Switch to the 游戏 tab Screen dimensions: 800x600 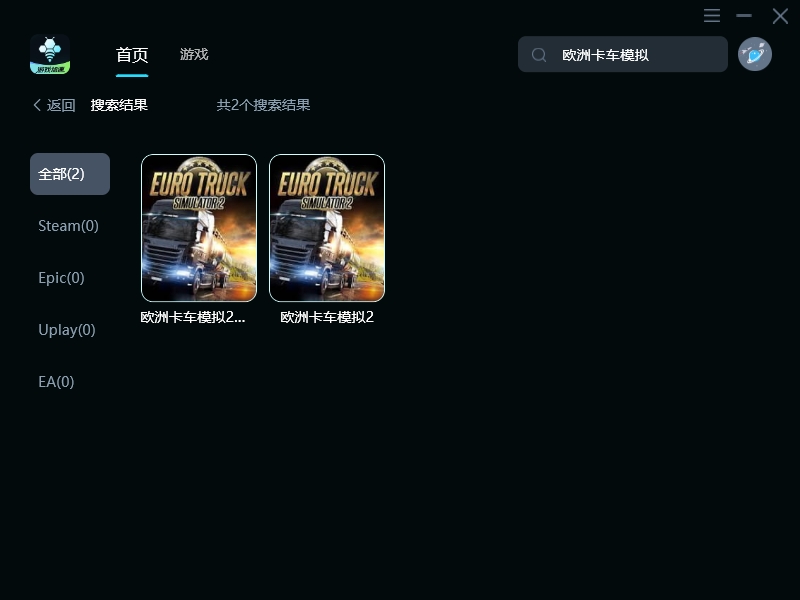tap(194, 54)
